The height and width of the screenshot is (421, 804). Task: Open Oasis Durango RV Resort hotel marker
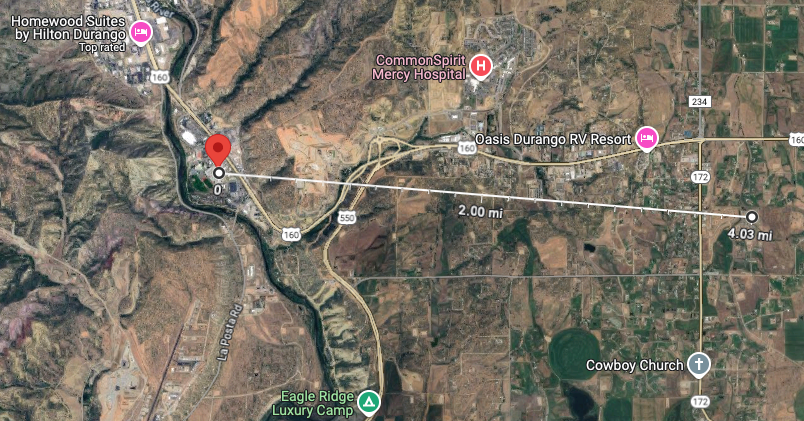point(647,138)
